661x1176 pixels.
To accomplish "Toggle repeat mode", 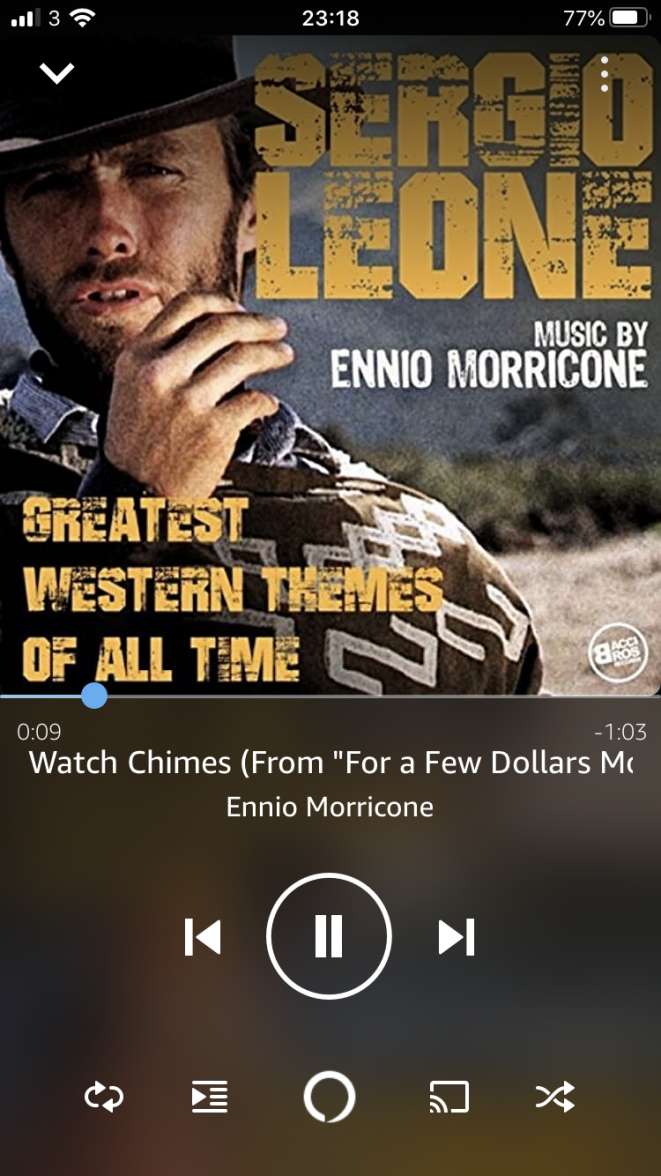I will pyautogui.click(x=103, y=1097).
